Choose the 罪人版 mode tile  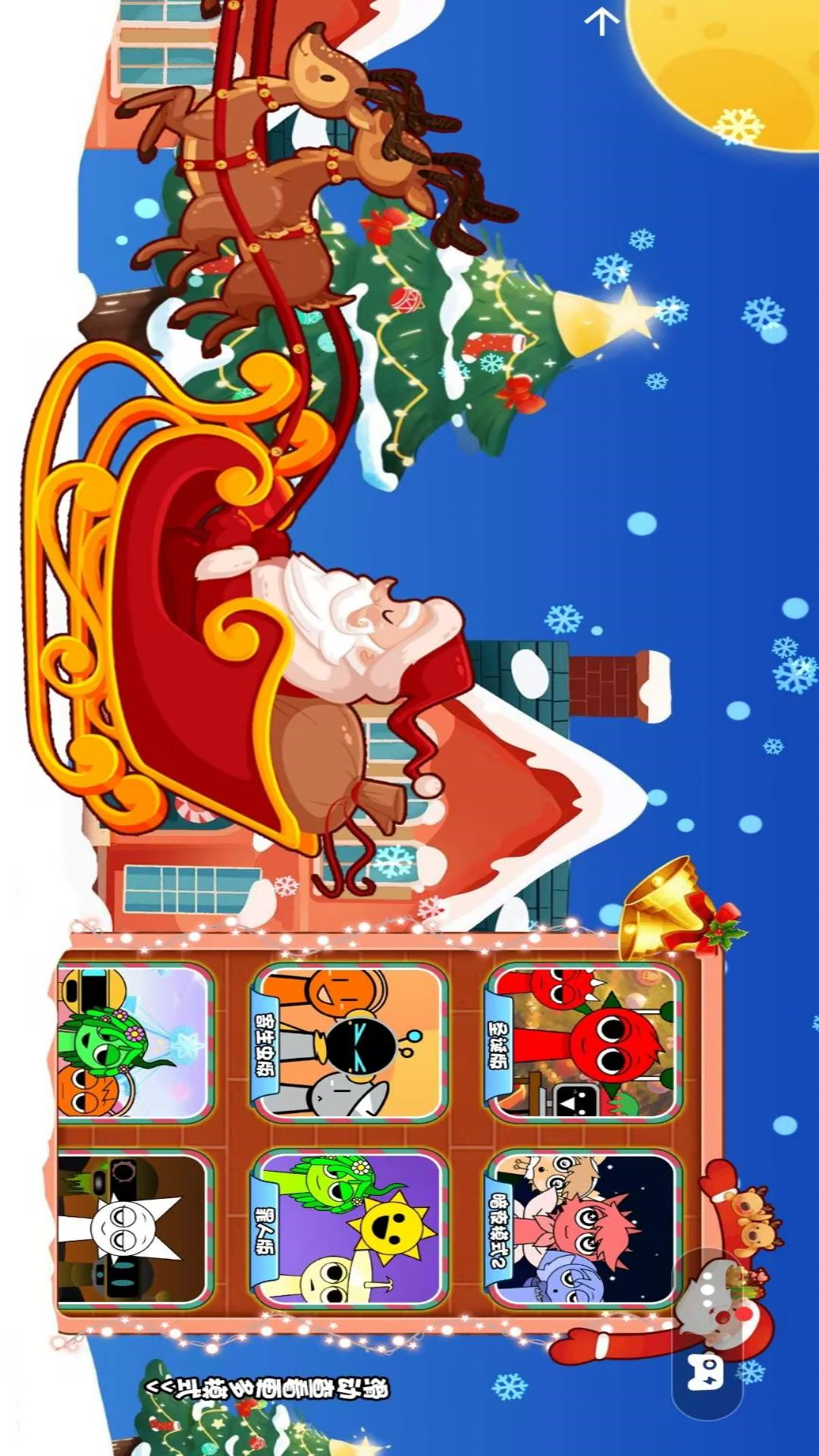point(349,1229)
